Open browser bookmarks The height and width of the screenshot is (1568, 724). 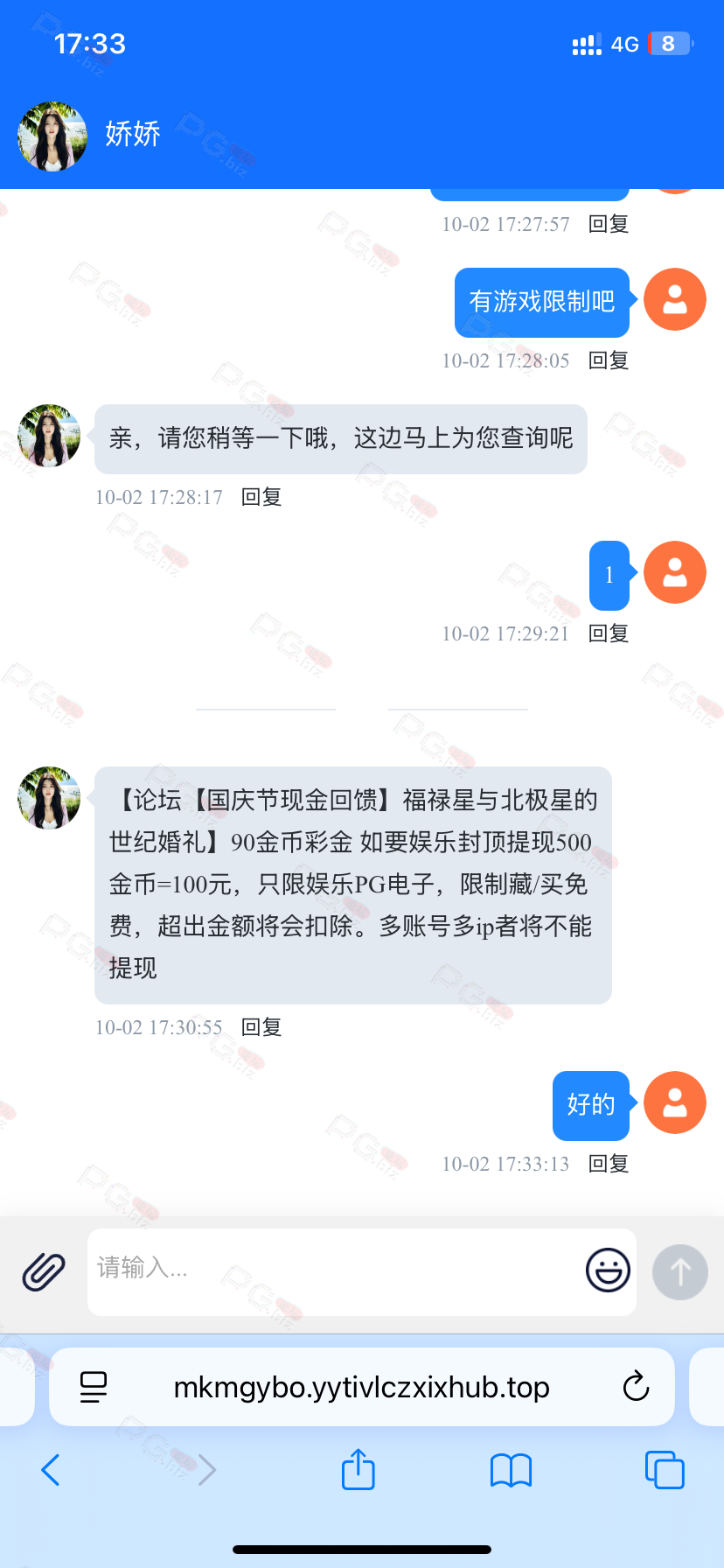coord(511,1470)
